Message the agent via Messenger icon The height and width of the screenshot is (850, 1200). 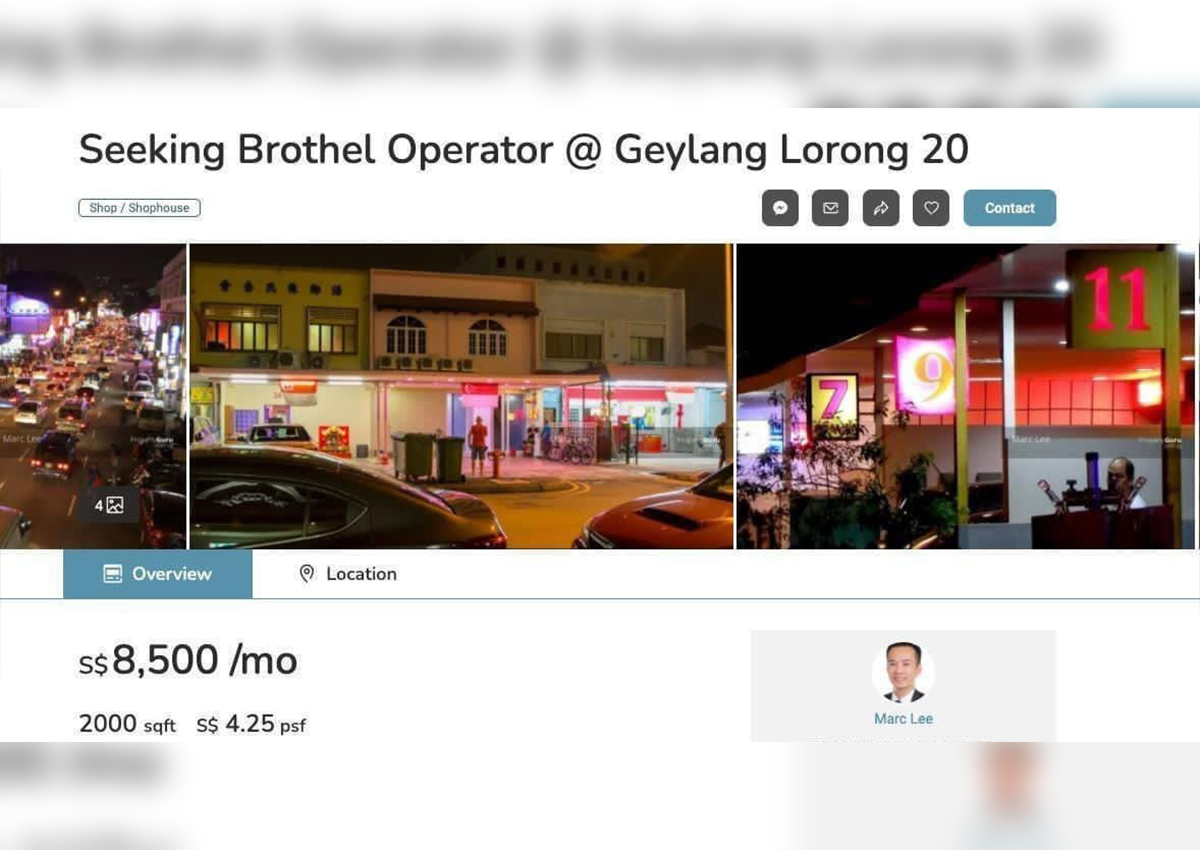click(x=780, y=208)
